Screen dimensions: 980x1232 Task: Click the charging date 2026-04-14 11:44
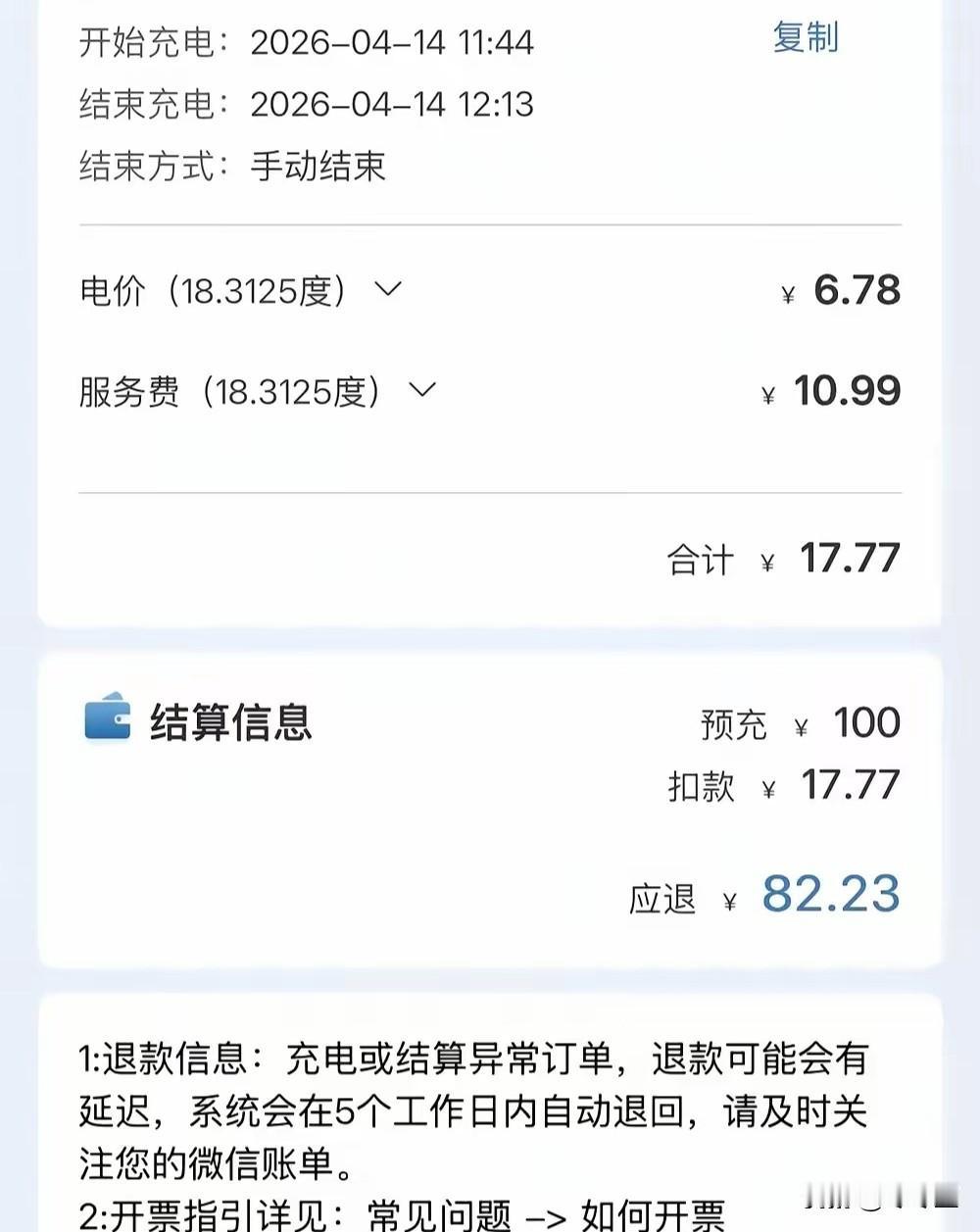coord(392,42)
